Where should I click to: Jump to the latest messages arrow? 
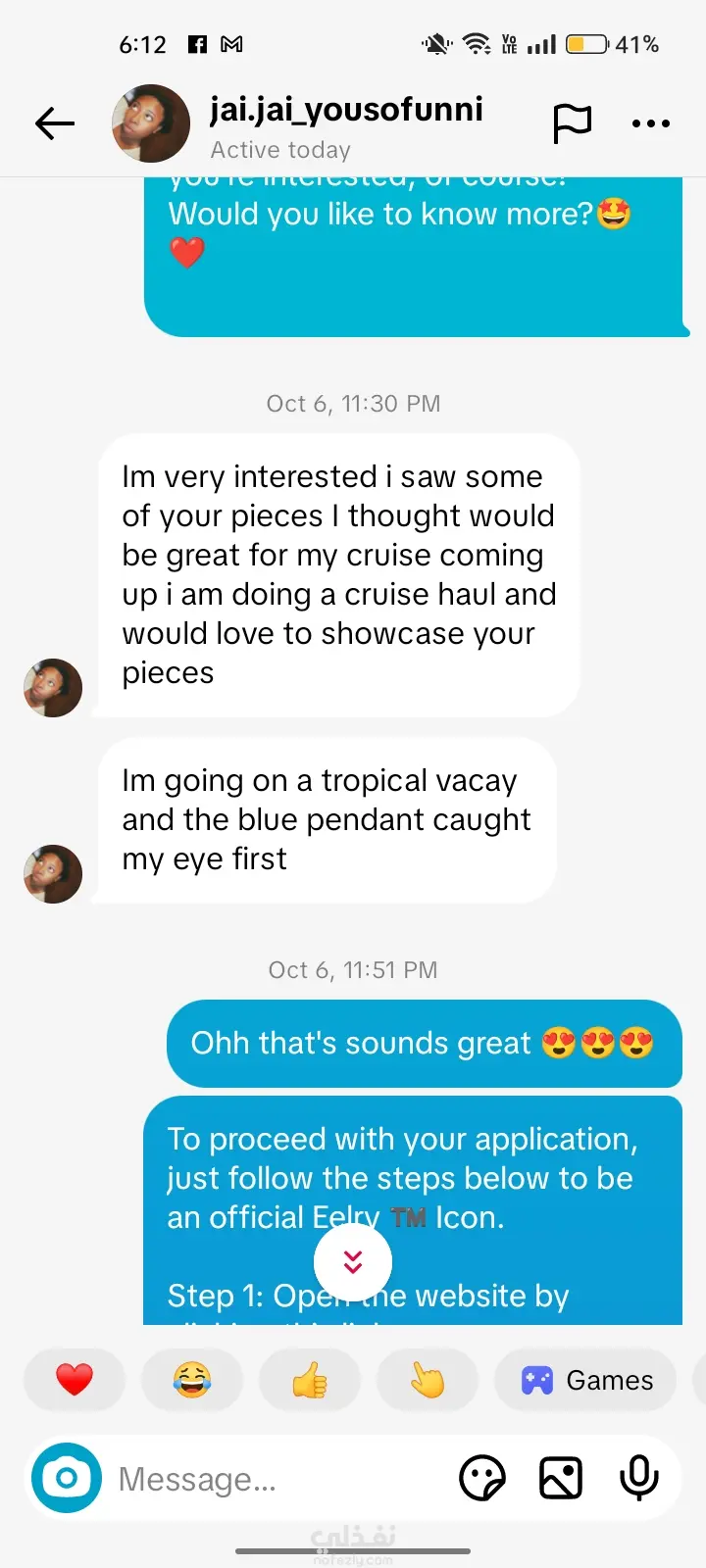coord(353,1262)
